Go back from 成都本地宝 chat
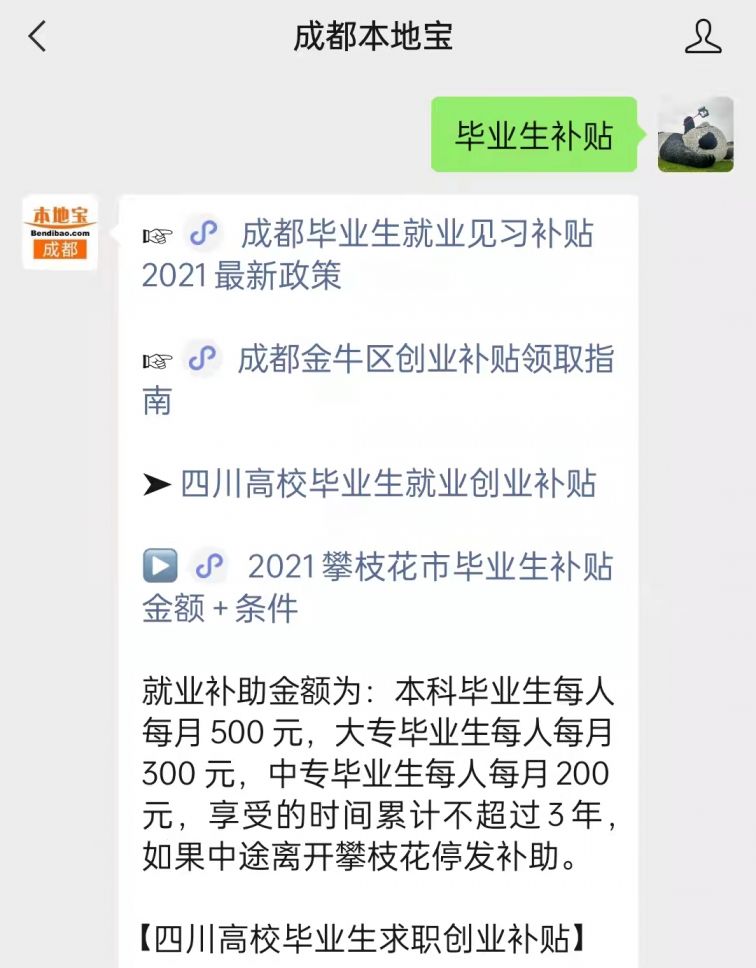The width and height of the screenshot is (756, 968). pos(38,37)
